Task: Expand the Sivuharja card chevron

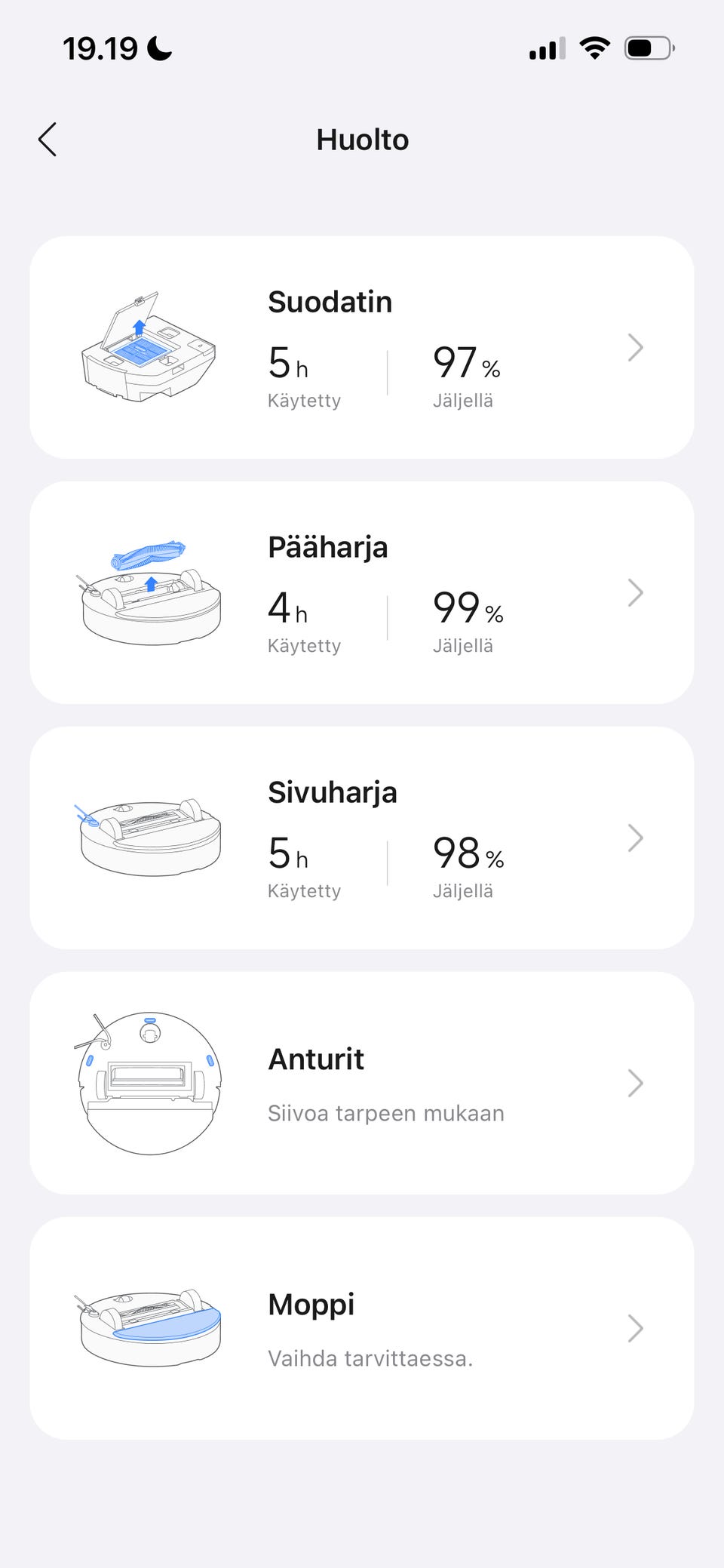Action: (x=637, y=838)
